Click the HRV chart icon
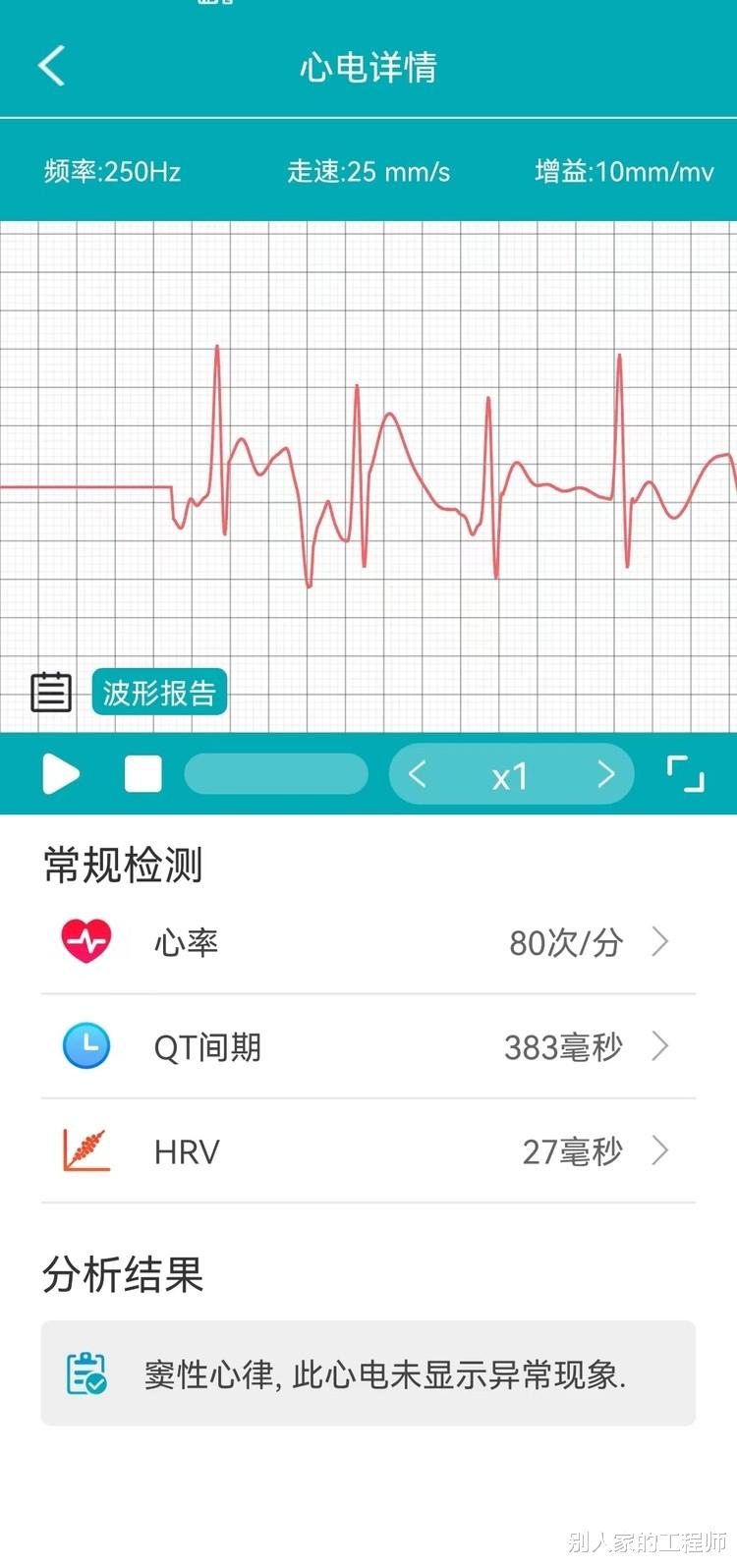This screenshot has width=737, height=1568. (x=86, y=1151)
